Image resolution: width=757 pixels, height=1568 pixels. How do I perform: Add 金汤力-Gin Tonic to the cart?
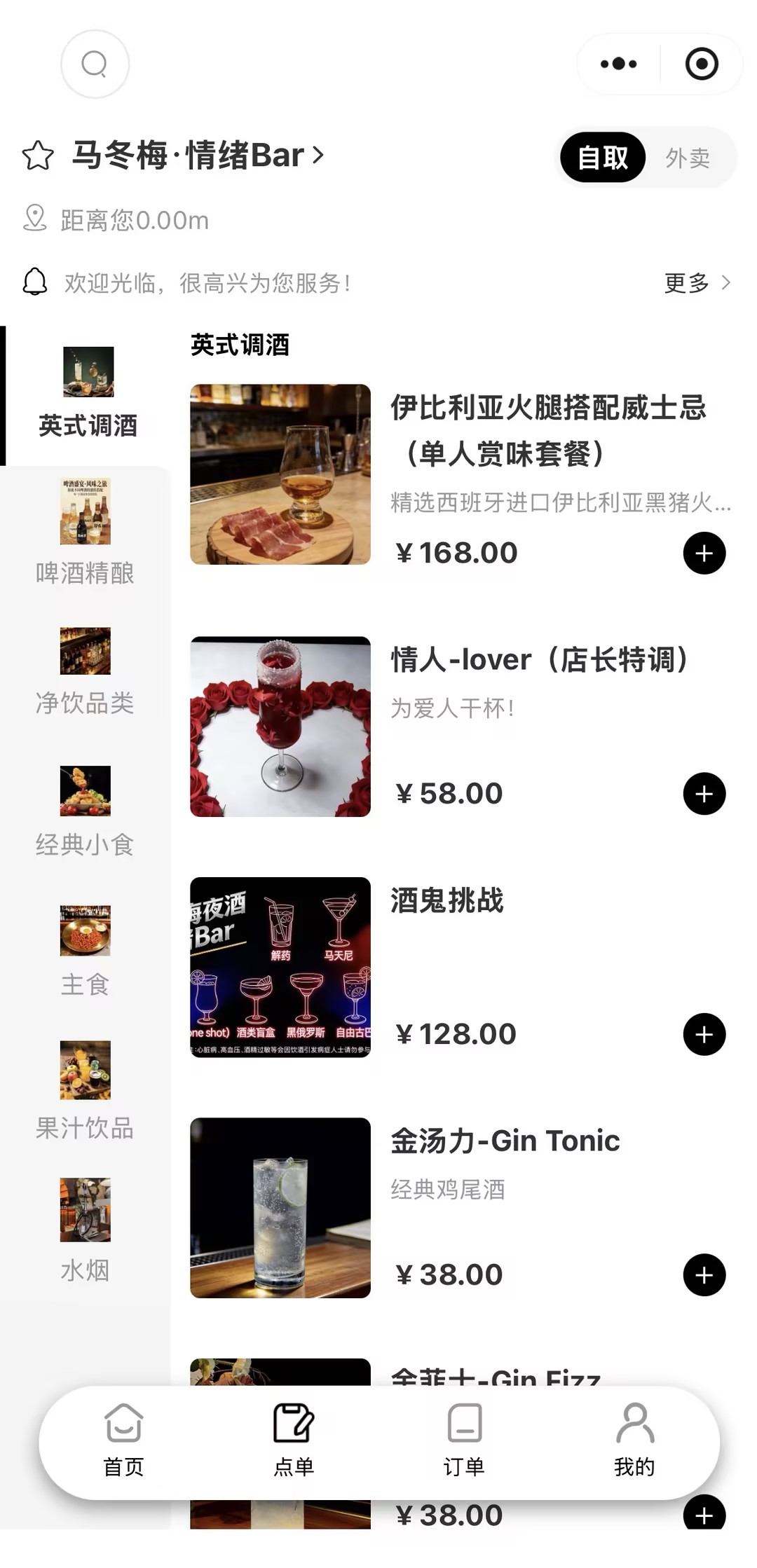click(704, 1274)
